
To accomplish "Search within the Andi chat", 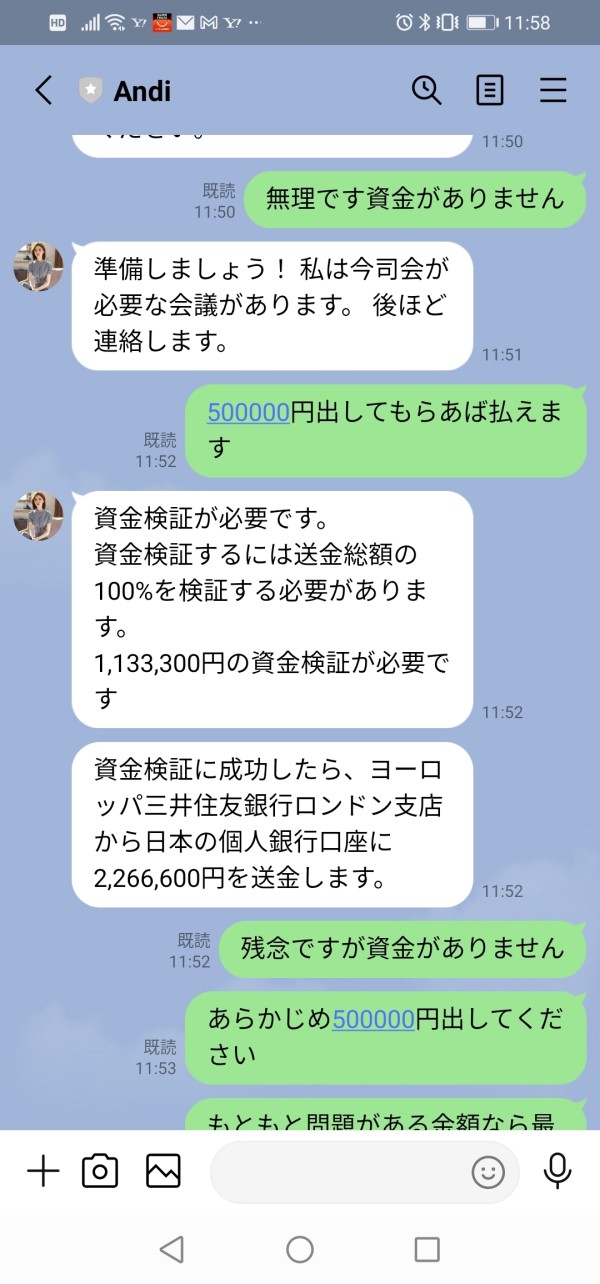I will [x=427, y=90].
